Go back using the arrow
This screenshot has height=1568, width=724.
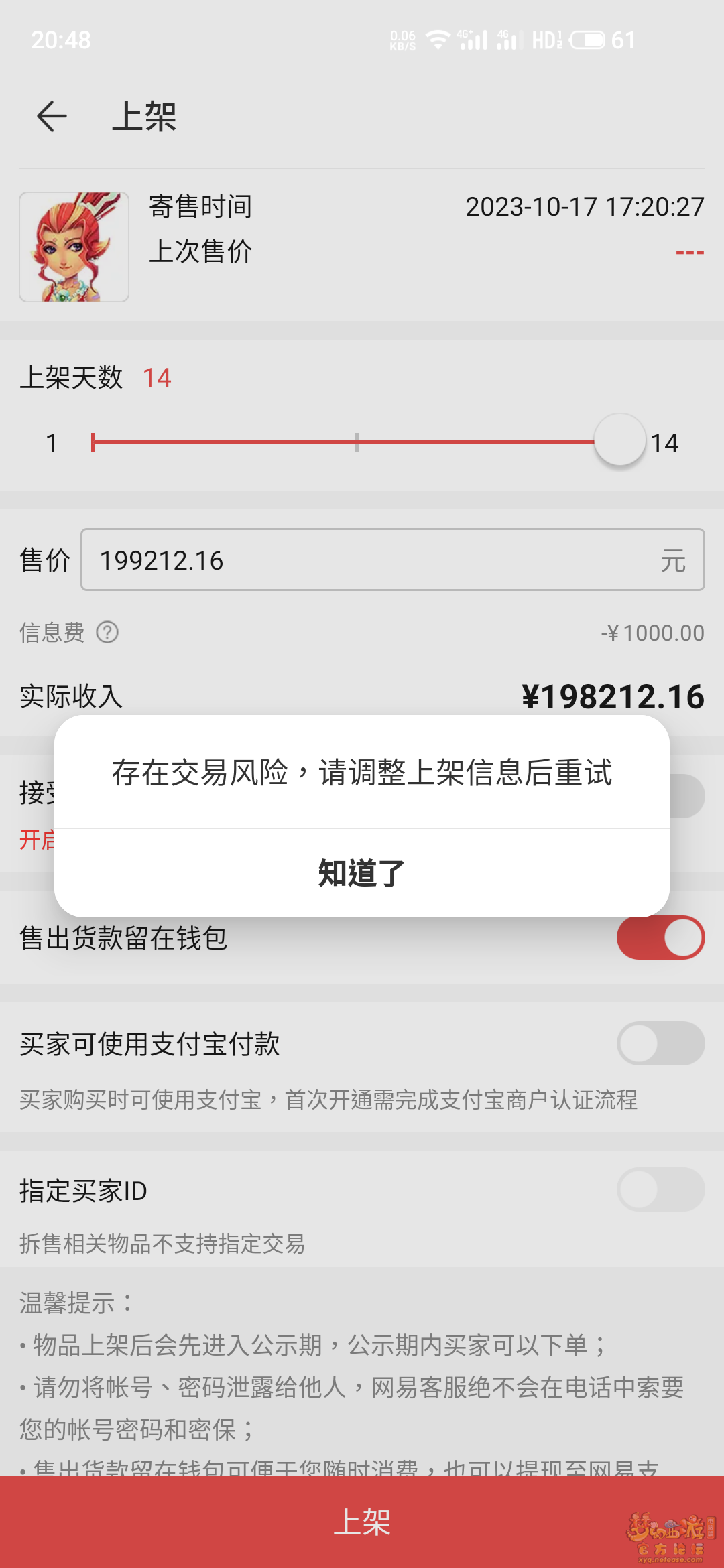pos(52,117)
